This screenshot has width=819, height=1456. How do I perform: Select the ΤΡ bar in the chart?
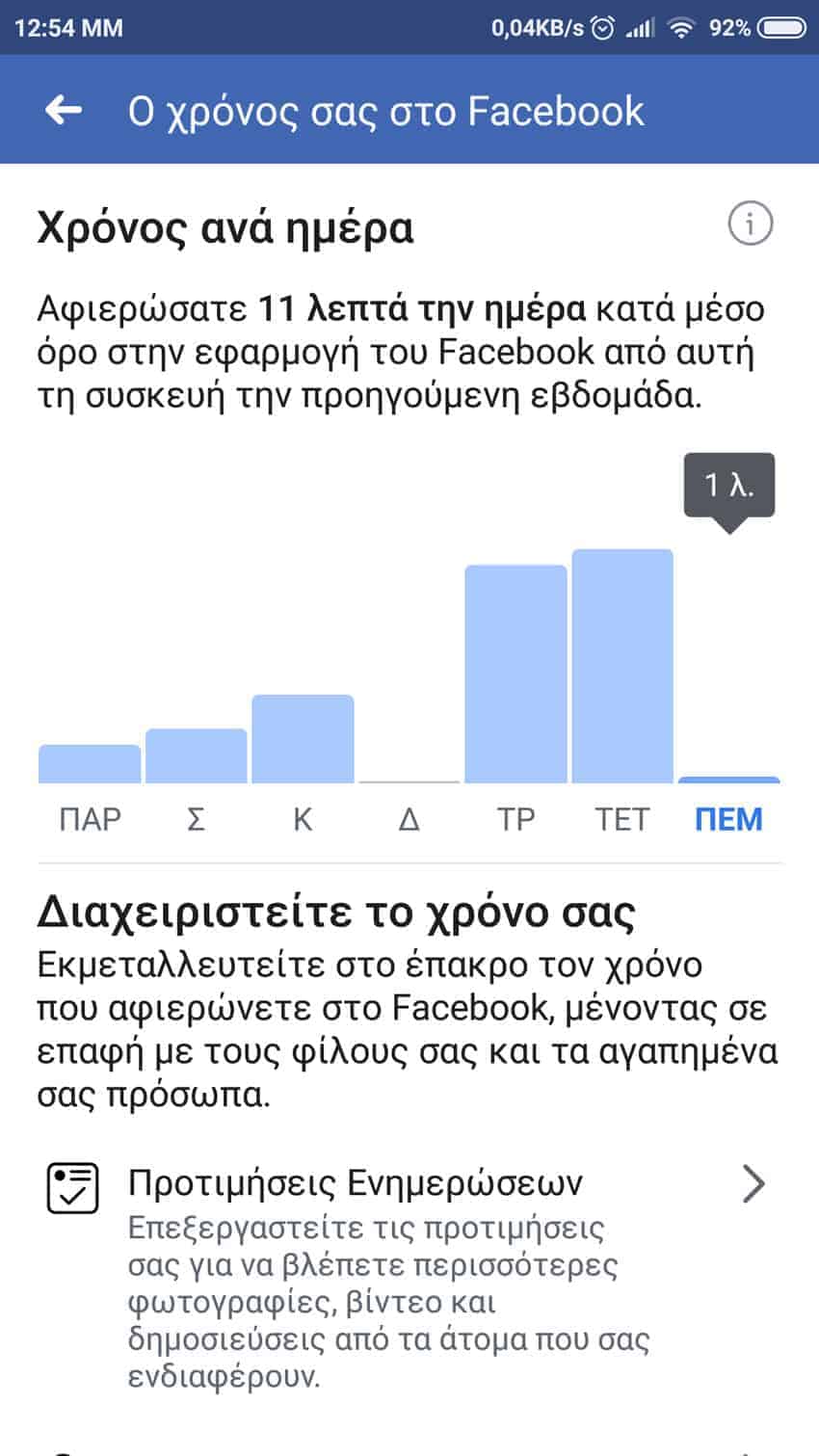point(515,674)
